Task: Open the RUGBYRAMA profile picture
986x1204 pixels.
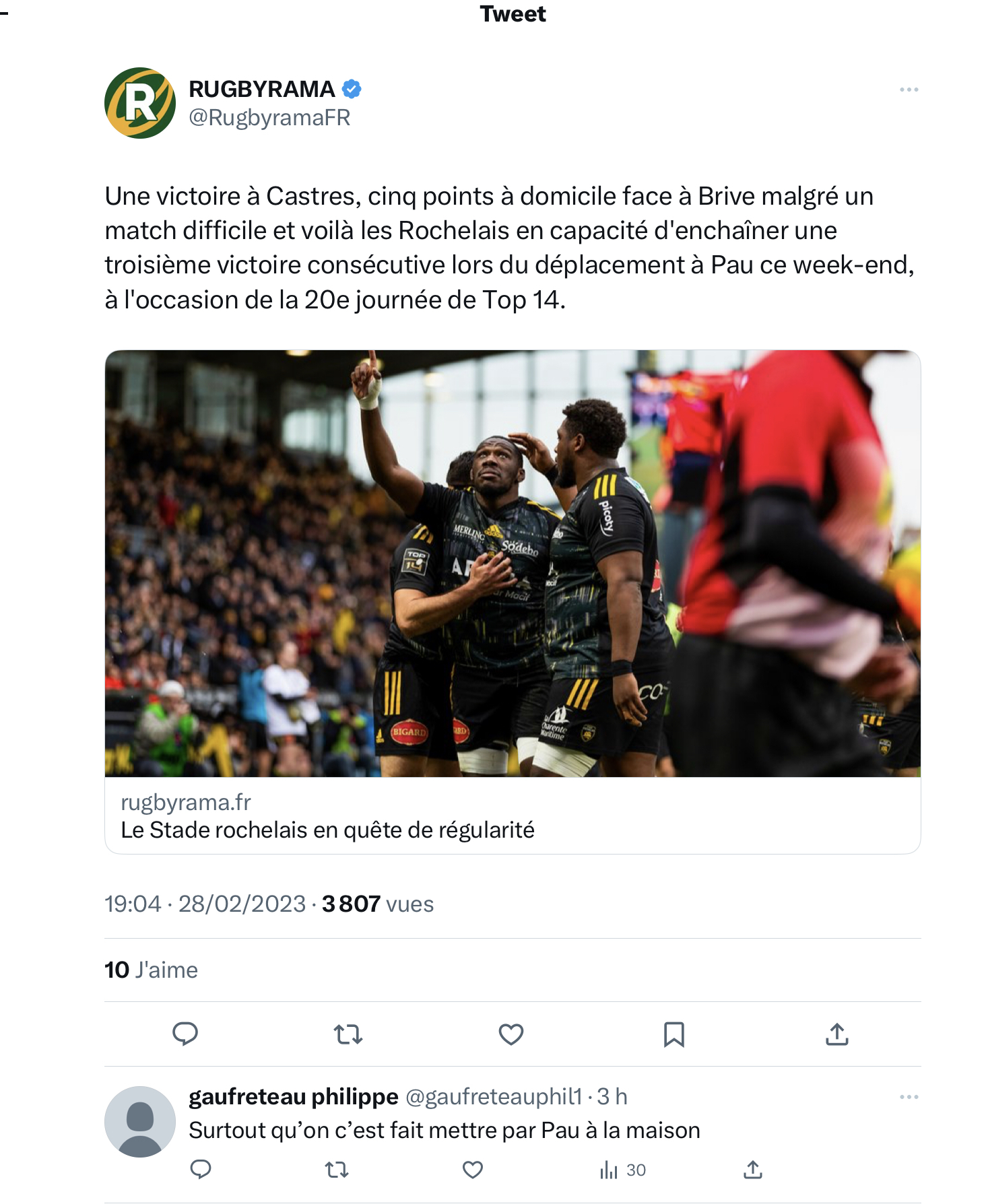Action: coord(140,103)
